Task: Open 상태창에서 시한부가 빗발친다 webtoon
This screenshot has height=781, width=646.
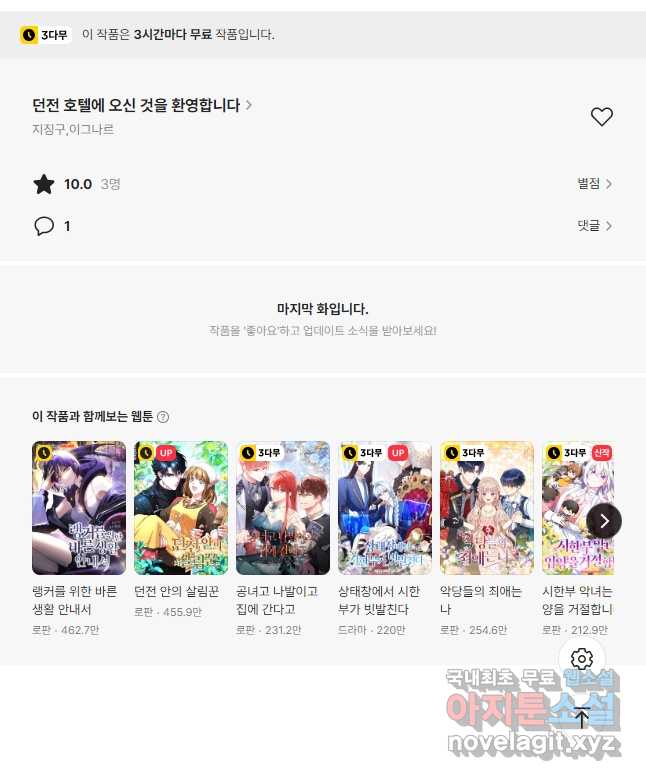Action: pos(385,508)
